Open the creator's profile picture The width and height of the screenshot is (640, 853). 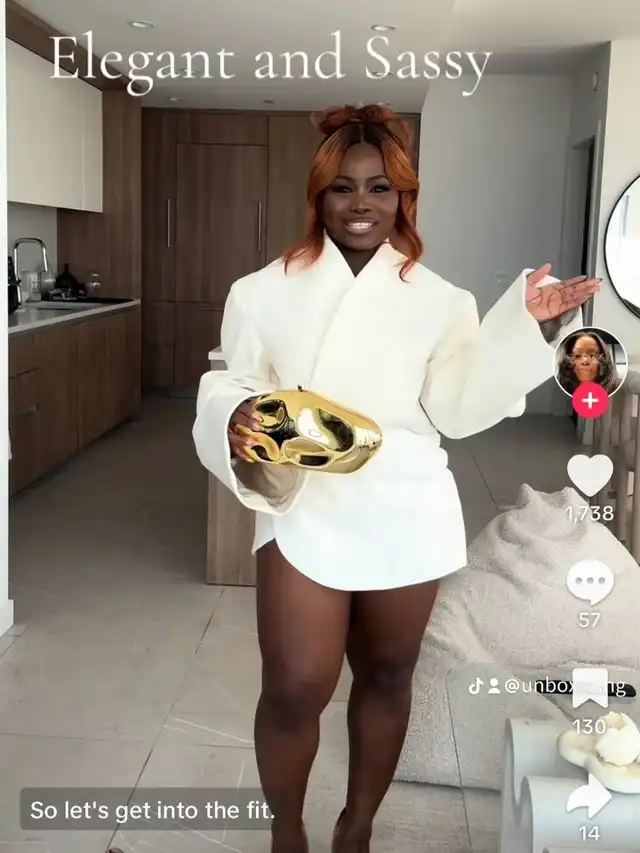point(590,361)
